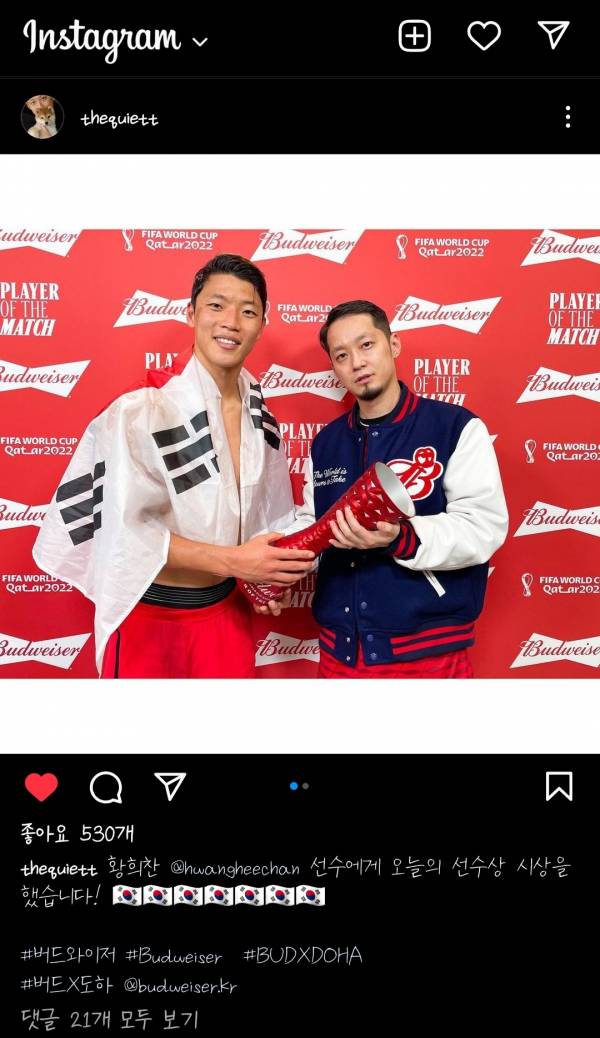Open the post's three-dot options menu

click(x=567, y=117)
